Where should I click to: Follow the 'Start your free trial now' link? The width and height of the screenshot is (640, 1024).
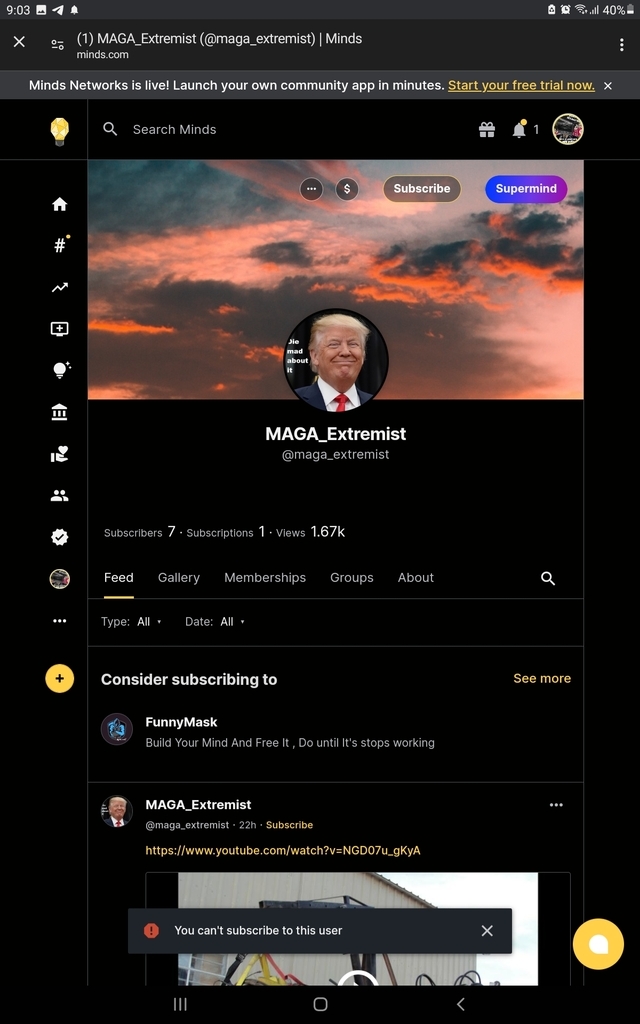tap(521, 86)
